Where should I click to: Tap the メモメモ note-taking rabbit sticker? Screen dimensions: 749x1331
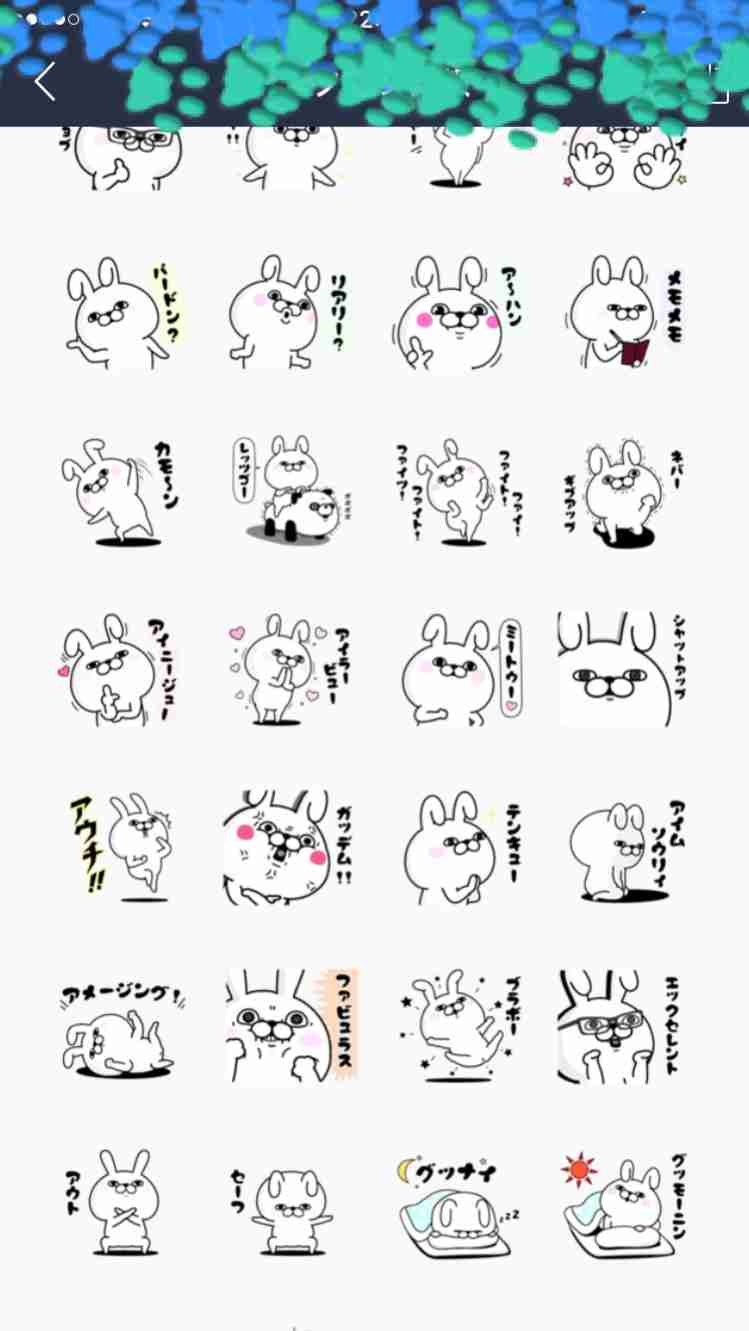[x=623, y=313]
